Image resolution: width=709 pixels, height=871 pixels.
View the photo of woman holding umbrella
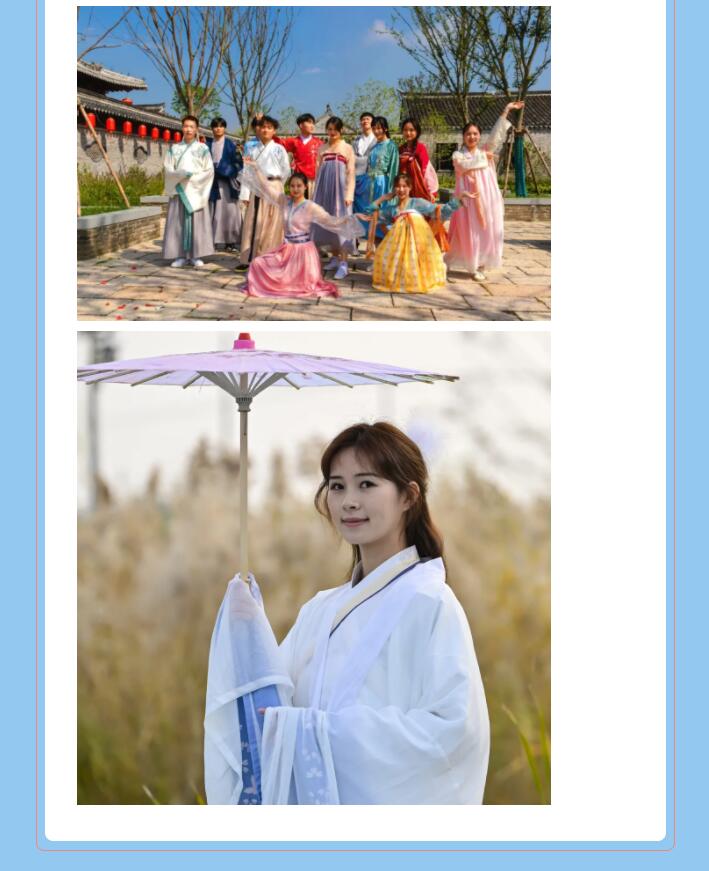tap(313, 567)
